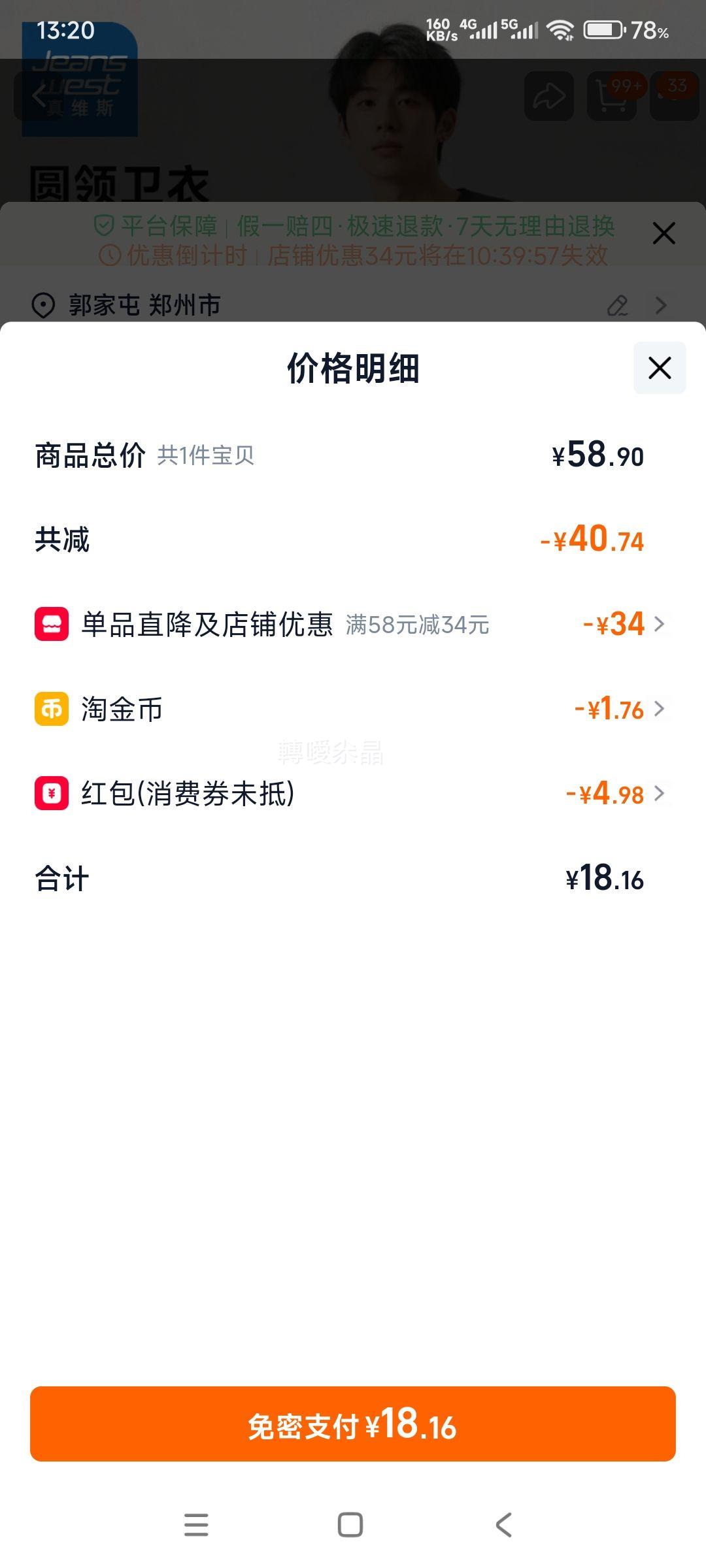This screenshot has width=706, height=1568.
Task: Tap the share arrow icon
Action: [x=549, y=96]
